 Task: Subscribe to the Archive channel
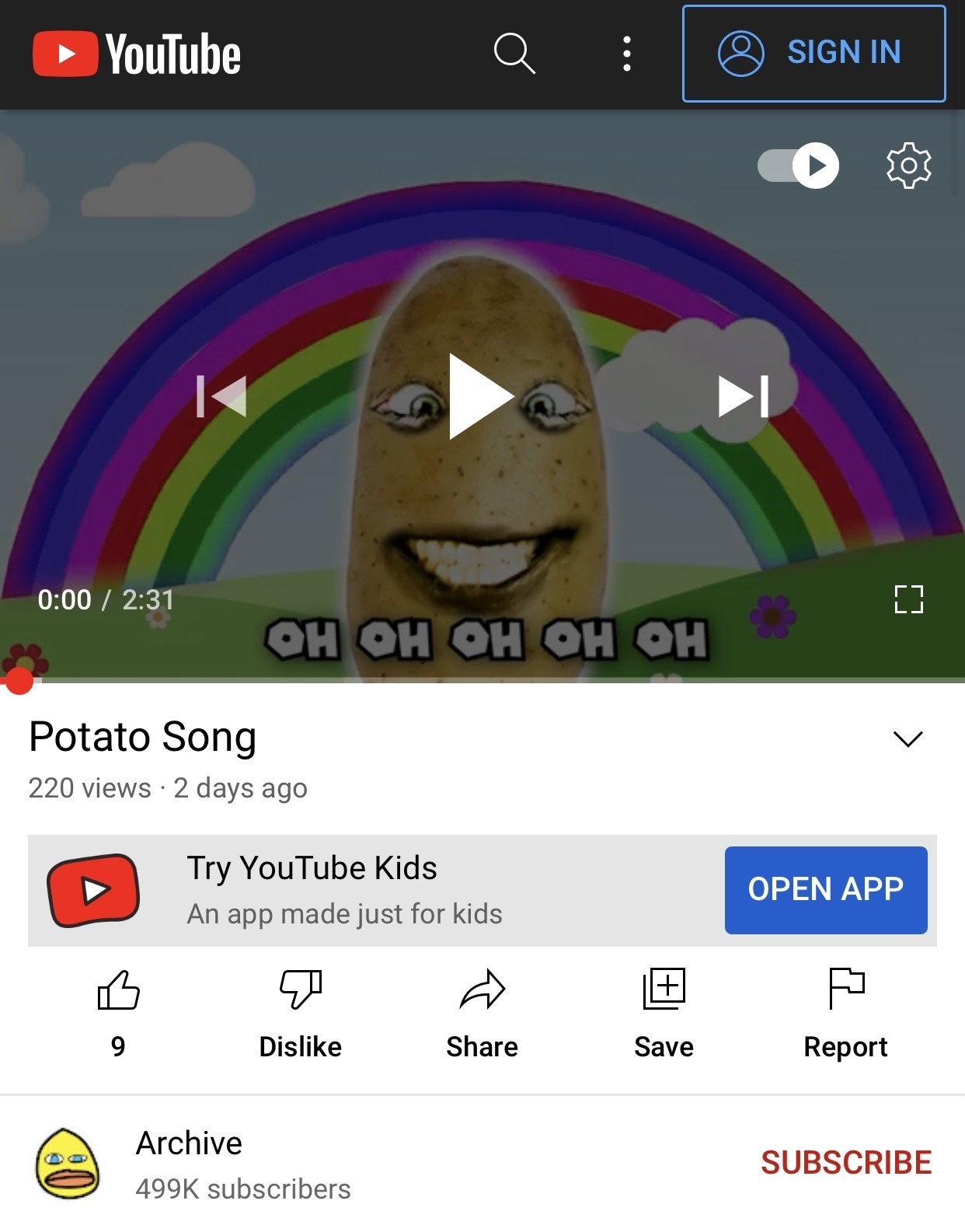845,1163
